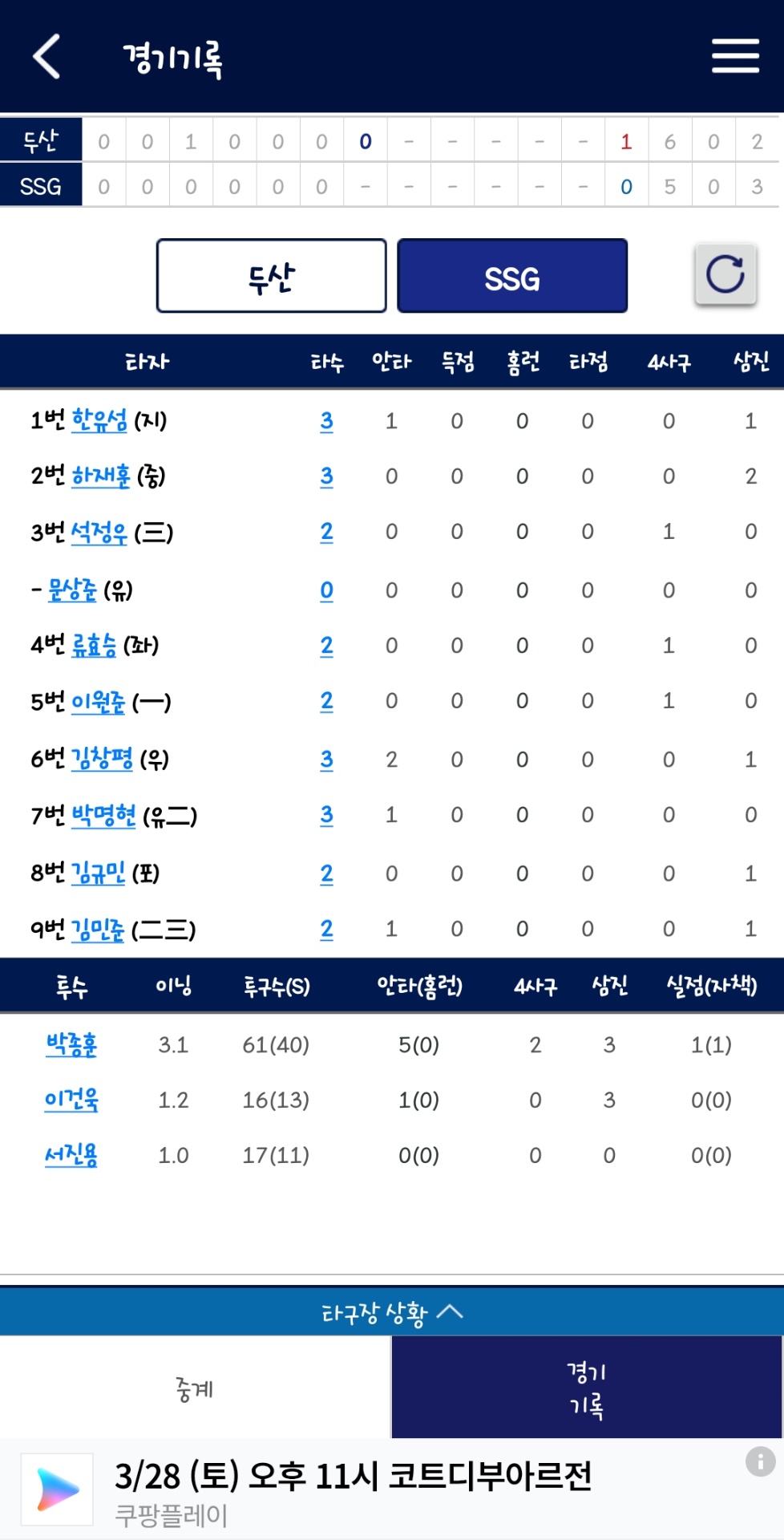
Task: Open 이원준's player page
Action: click(99, 702)
